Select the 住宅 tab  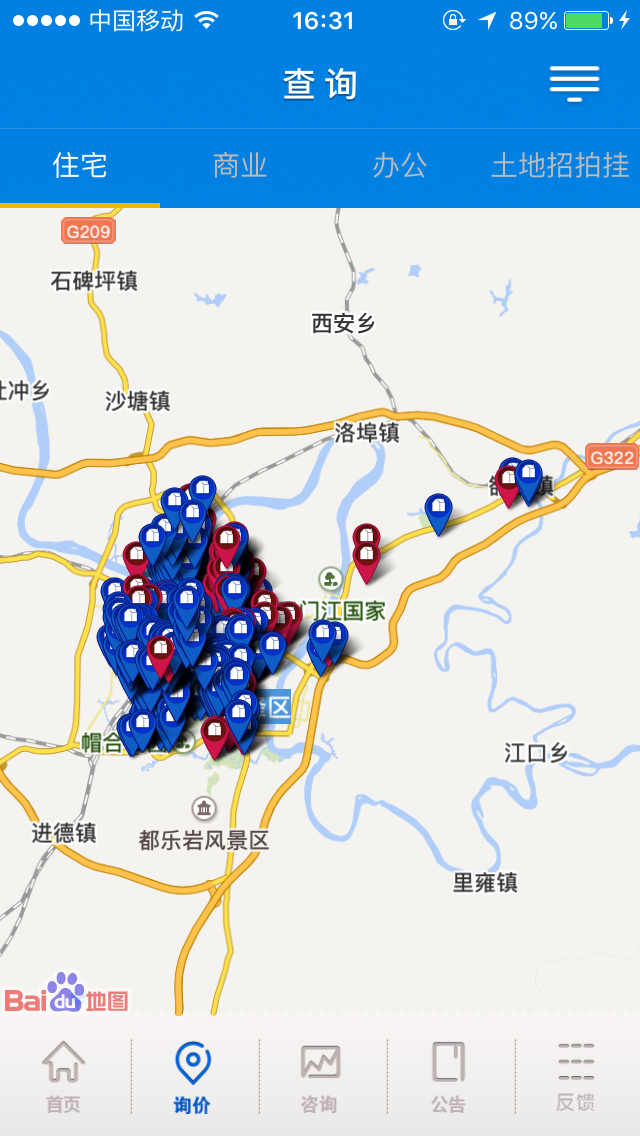80,165
